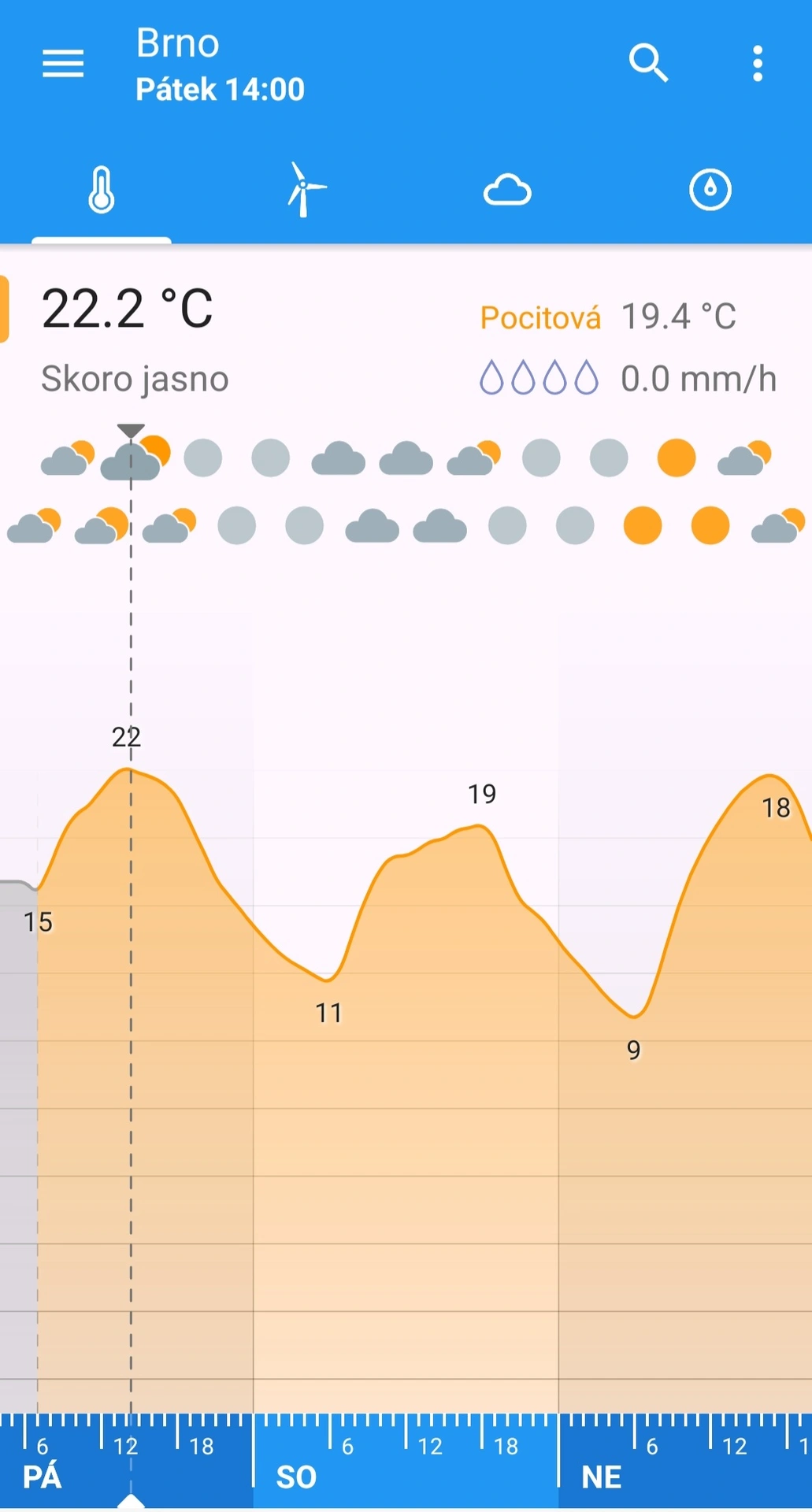Switch to the wind turbine tab
The width and height of the screenshot is (812, 1512).
coord(305,191)
